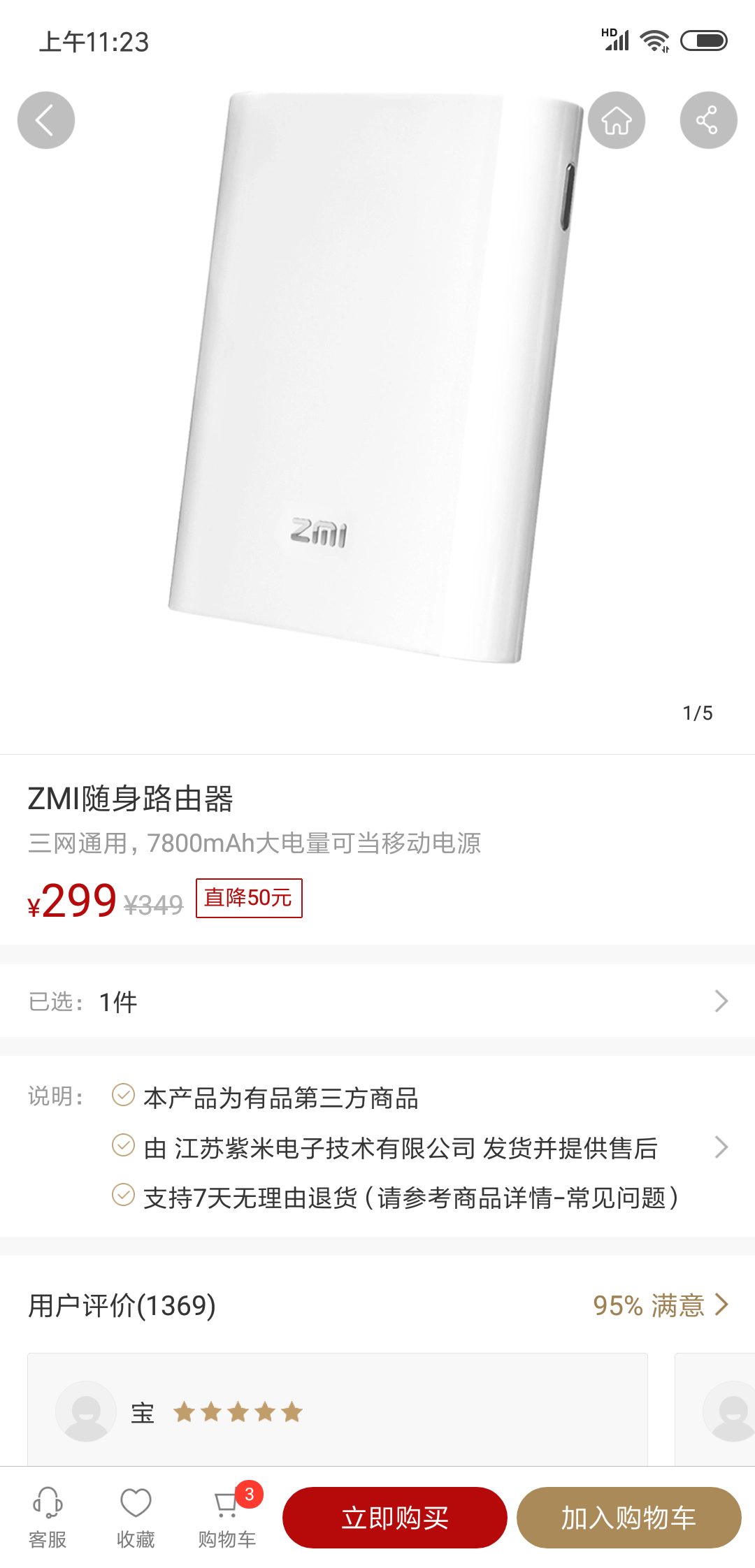Open the 购物车 shopping cart
The height and width of the screenshot is (1568, 755).
click(226, 1516)
